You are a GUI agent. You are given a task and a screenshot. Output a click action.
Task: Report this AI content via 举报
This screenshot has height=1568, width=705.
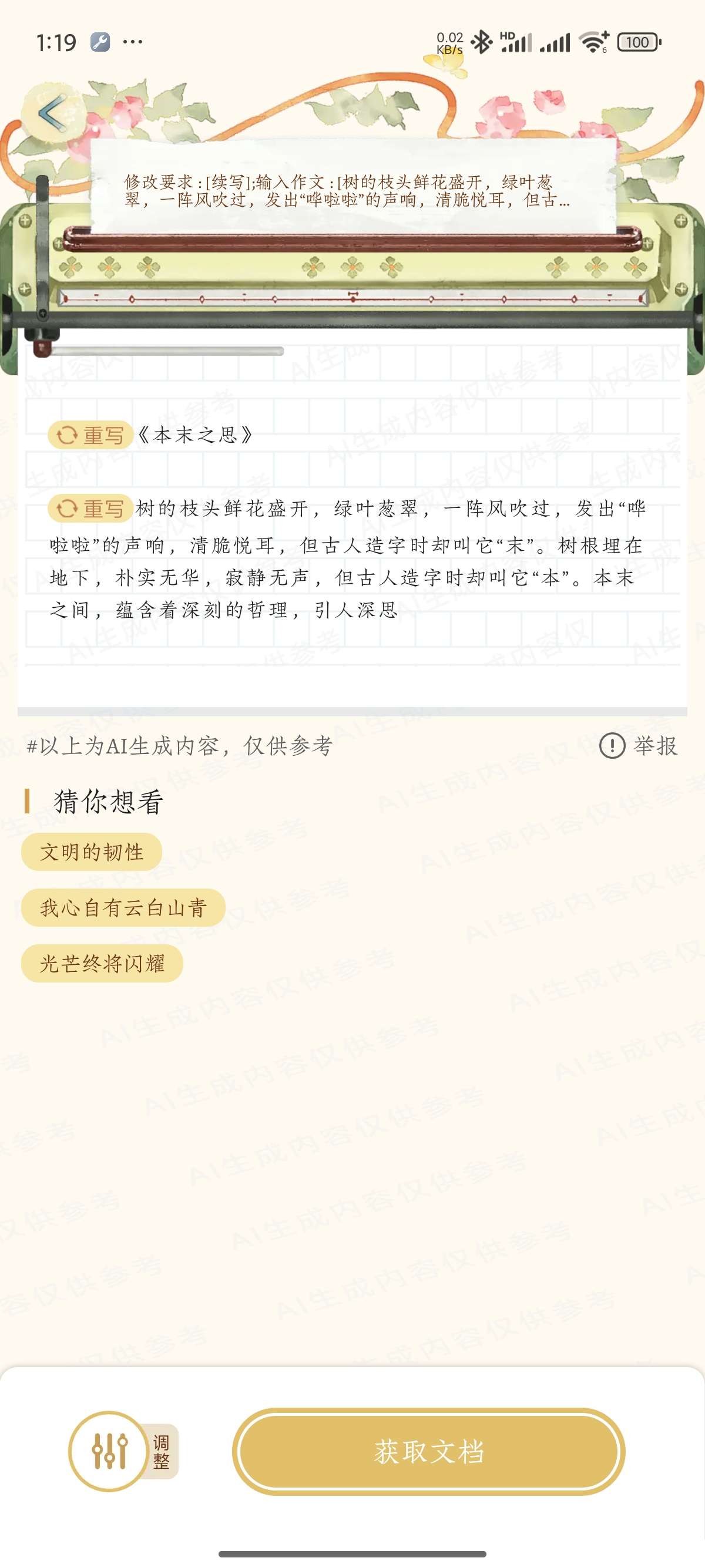point(638,746)
